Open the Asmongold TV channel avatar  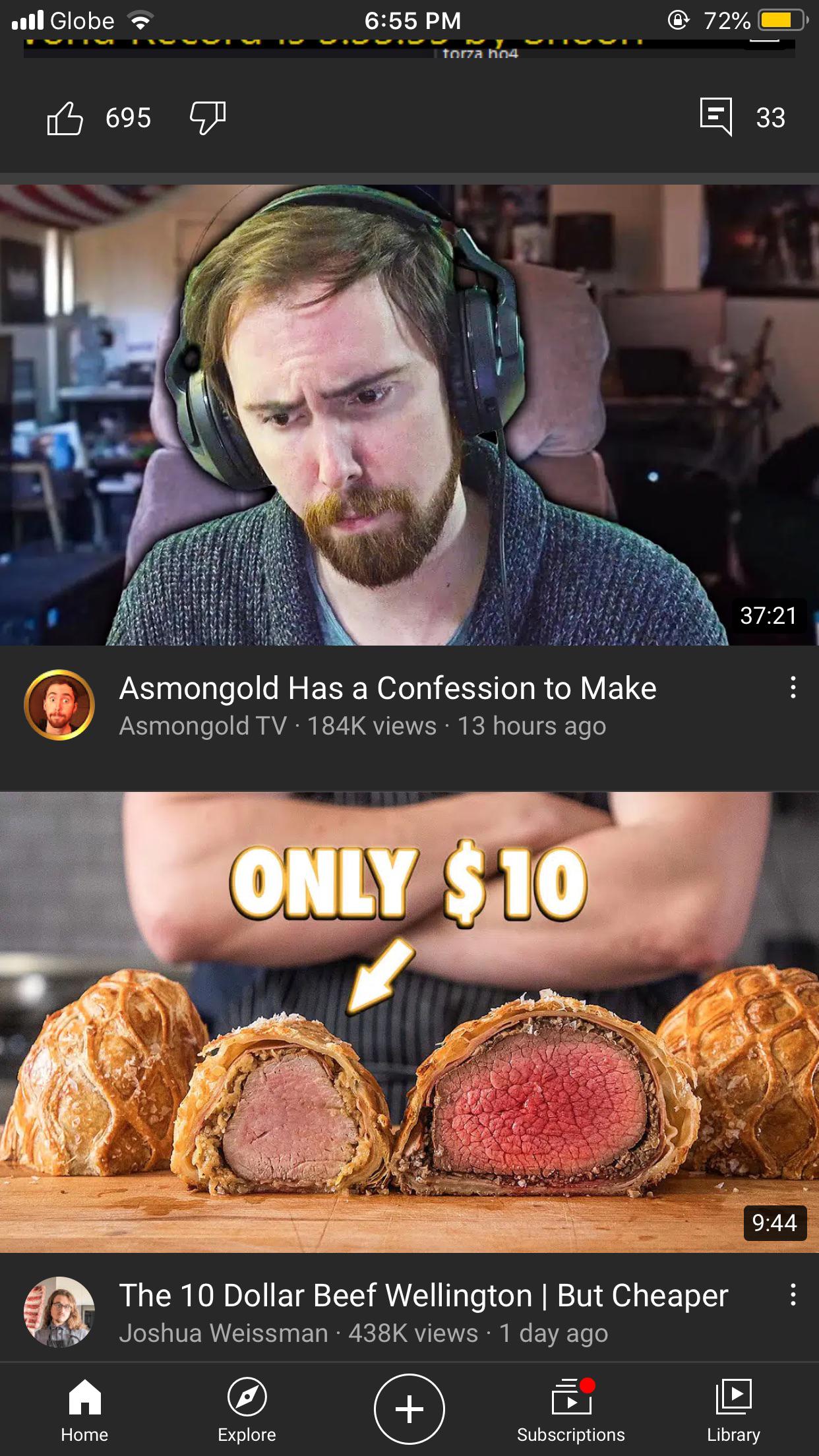point(59,705)
